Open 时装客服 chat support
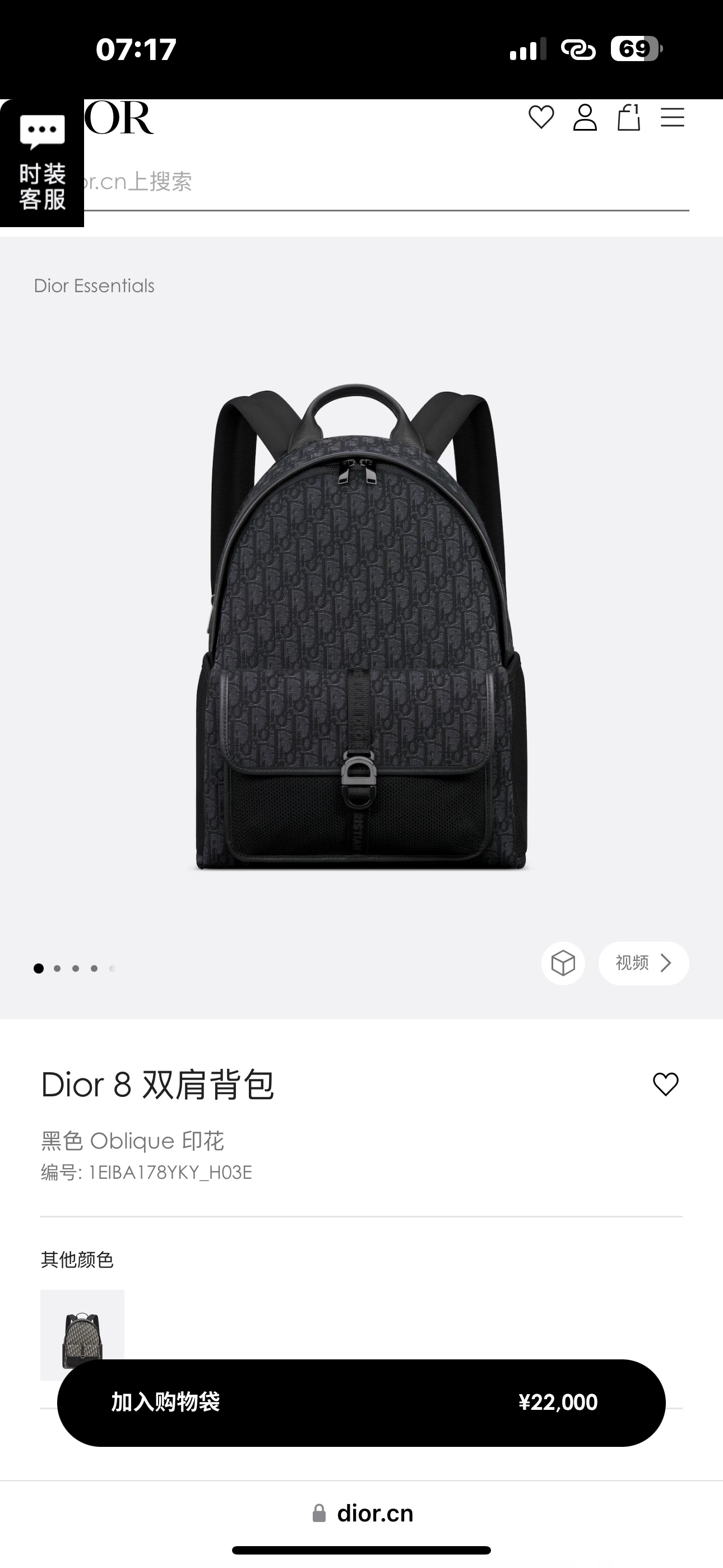This screenshot has width=723, height=1568. [42, 163]
